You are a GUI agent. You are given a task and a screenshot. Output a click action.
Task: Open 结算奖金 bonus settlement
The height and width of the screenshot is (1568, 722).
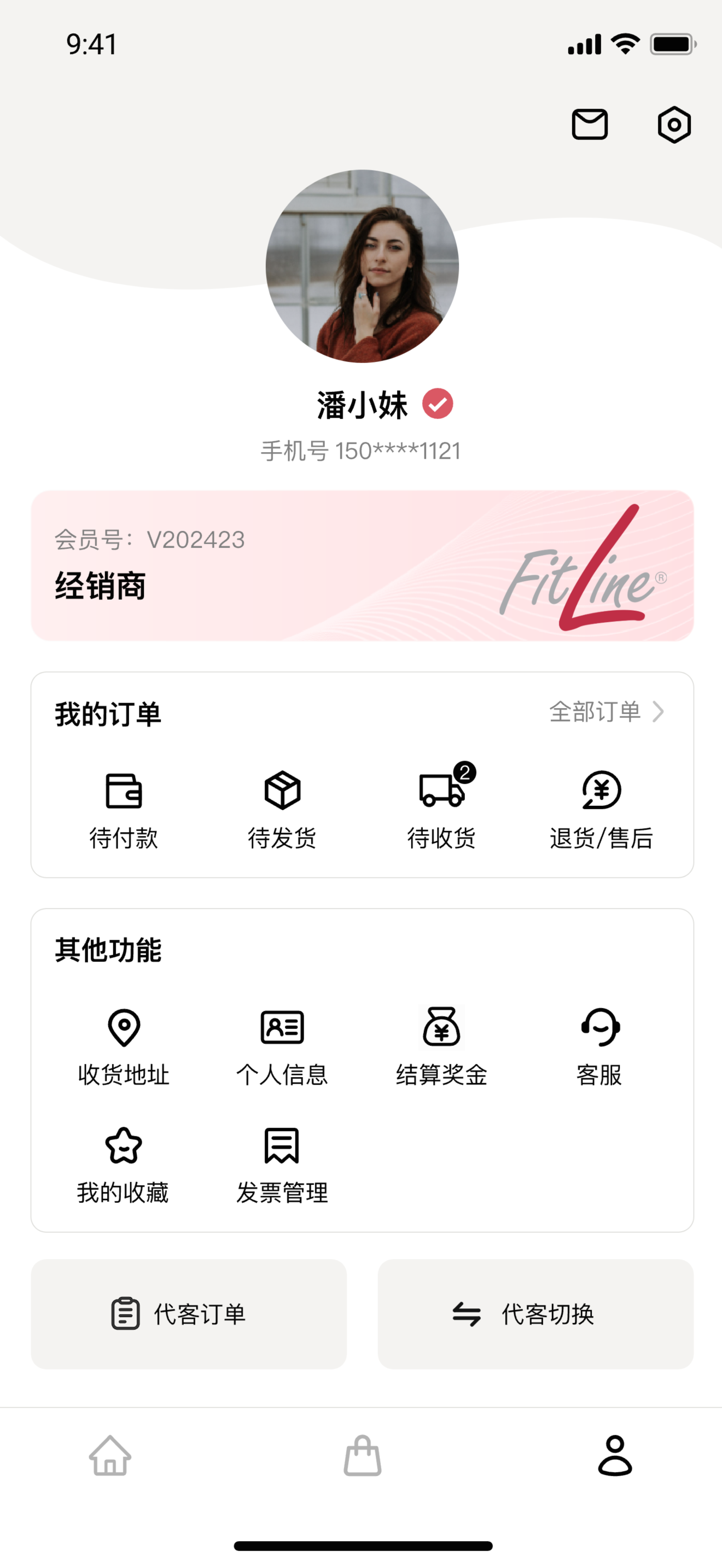click(441, 1046)
